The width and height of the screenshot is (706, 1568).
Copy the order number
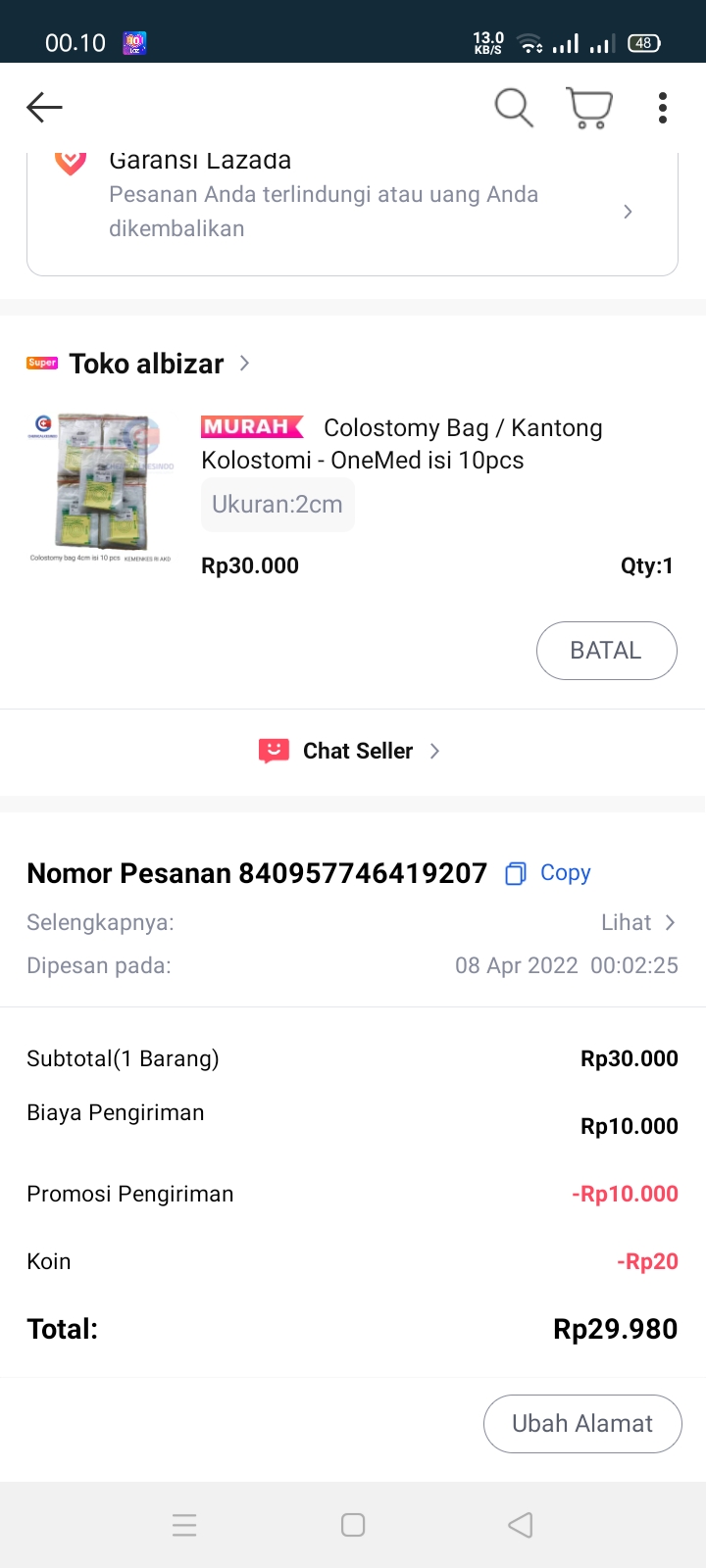point(549,873)
